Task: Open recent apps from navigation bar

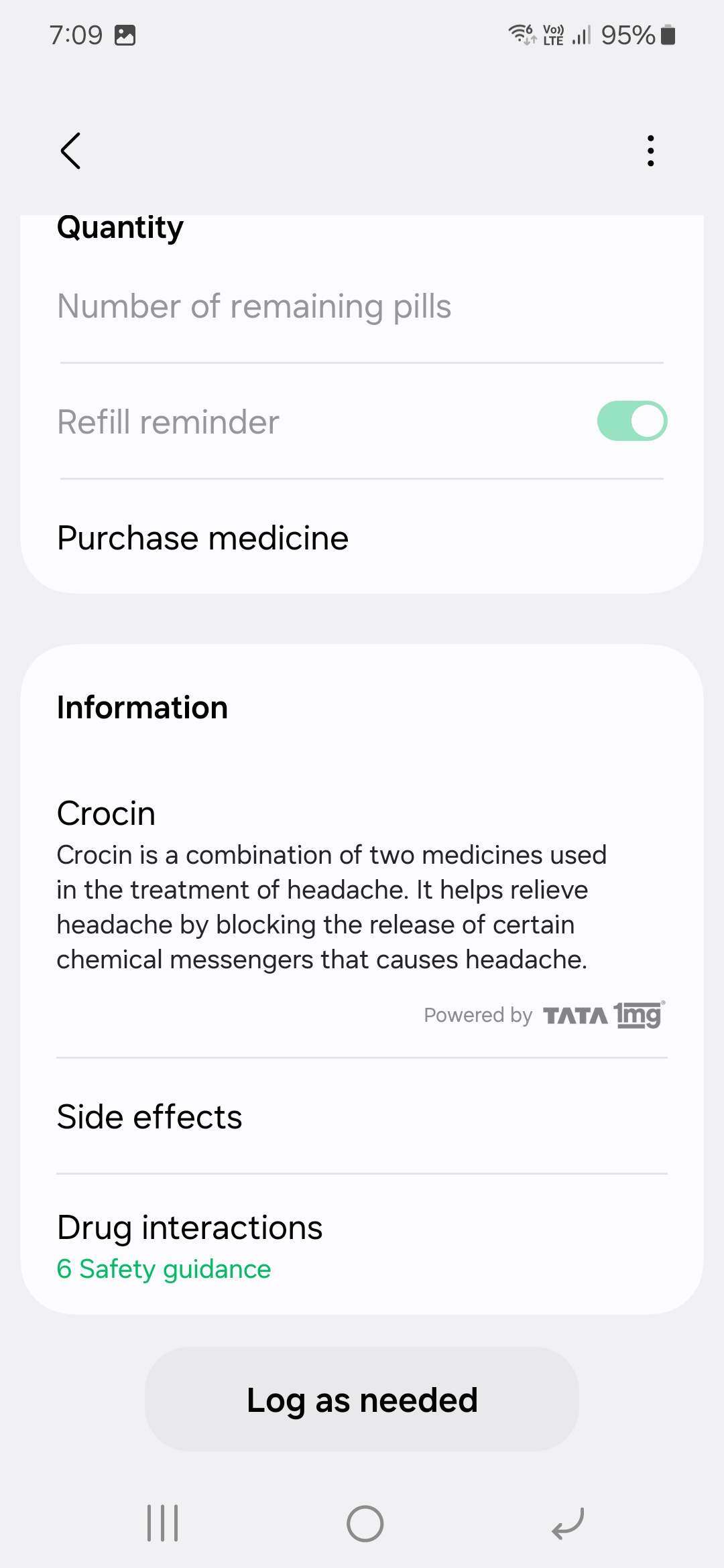Action: coord(163,1524)
